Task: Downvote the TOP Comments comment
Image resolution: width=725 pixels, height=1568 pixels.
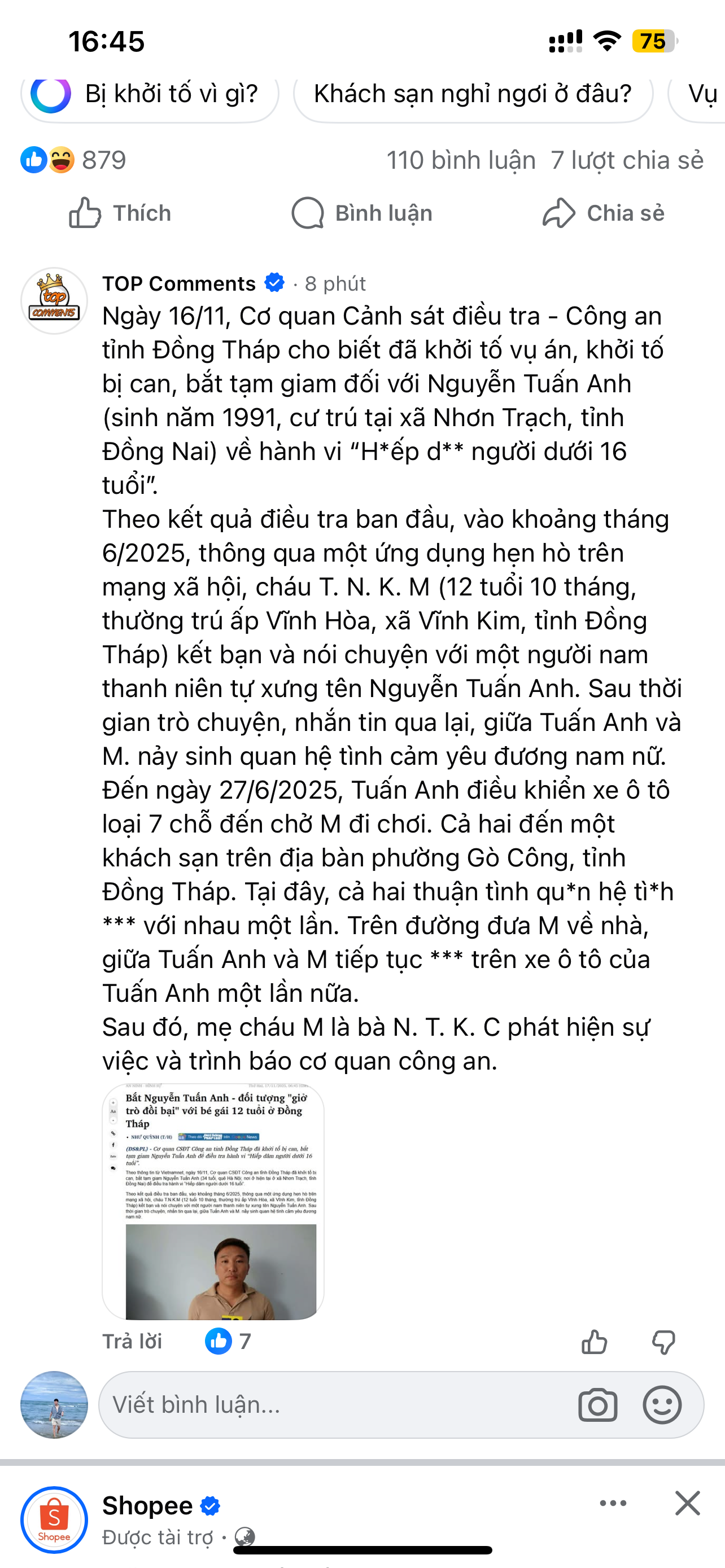Action: (x=663, y=1342)
